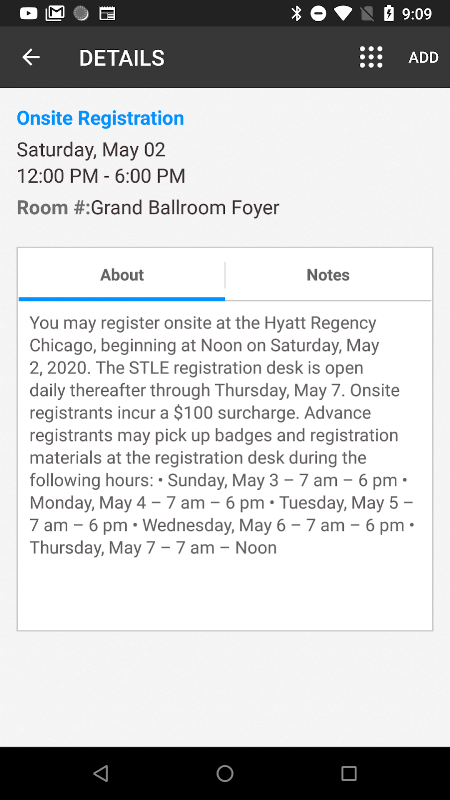Switch to the Notes tab
450x800 pixels.
click(328, 275)
